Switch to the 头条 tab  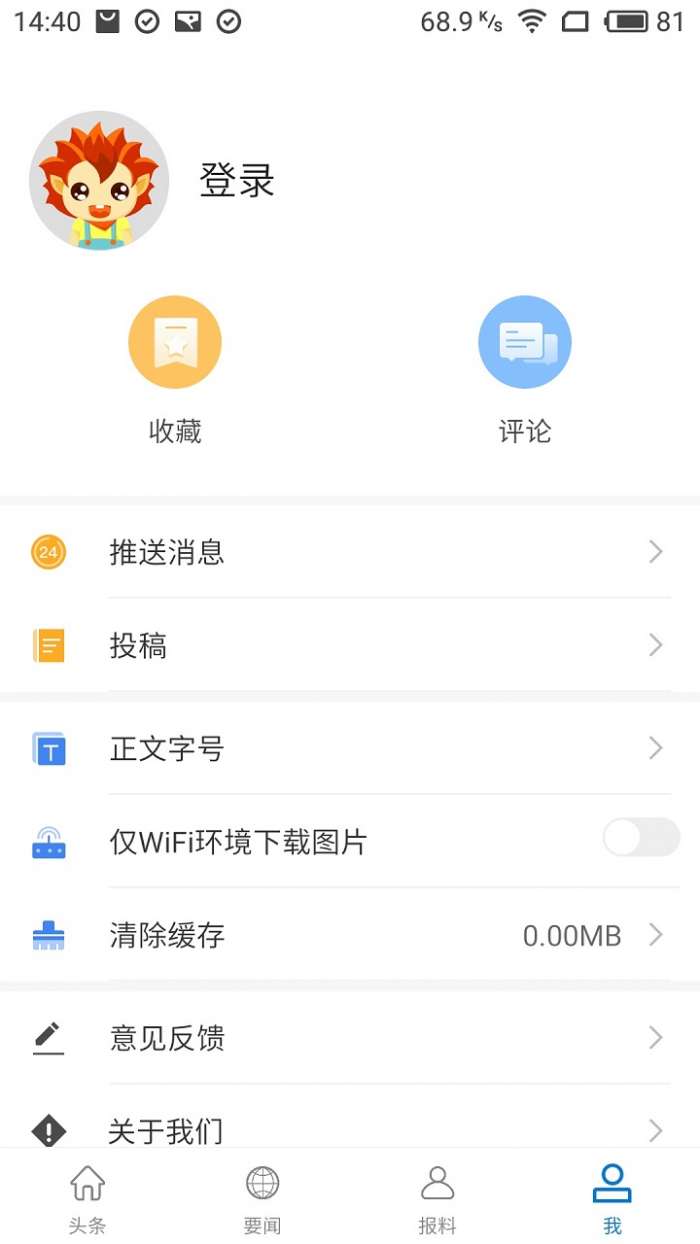coord(87,1198)
